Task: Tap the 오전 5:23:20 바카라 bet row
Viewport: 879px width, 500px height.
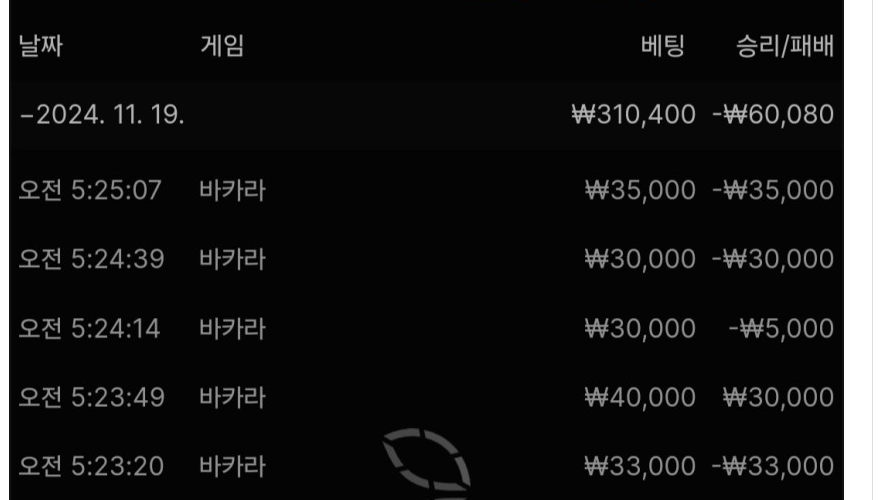Action: [x=426, y=466]
